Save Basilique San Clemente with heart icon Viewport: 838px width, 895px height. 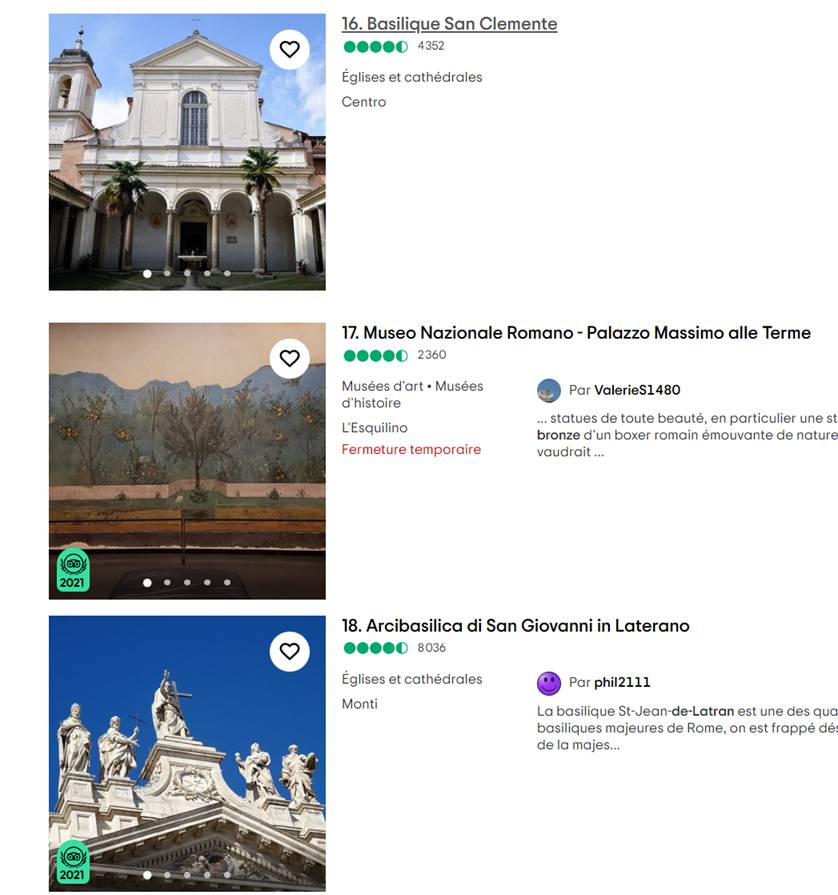point(289,49)
